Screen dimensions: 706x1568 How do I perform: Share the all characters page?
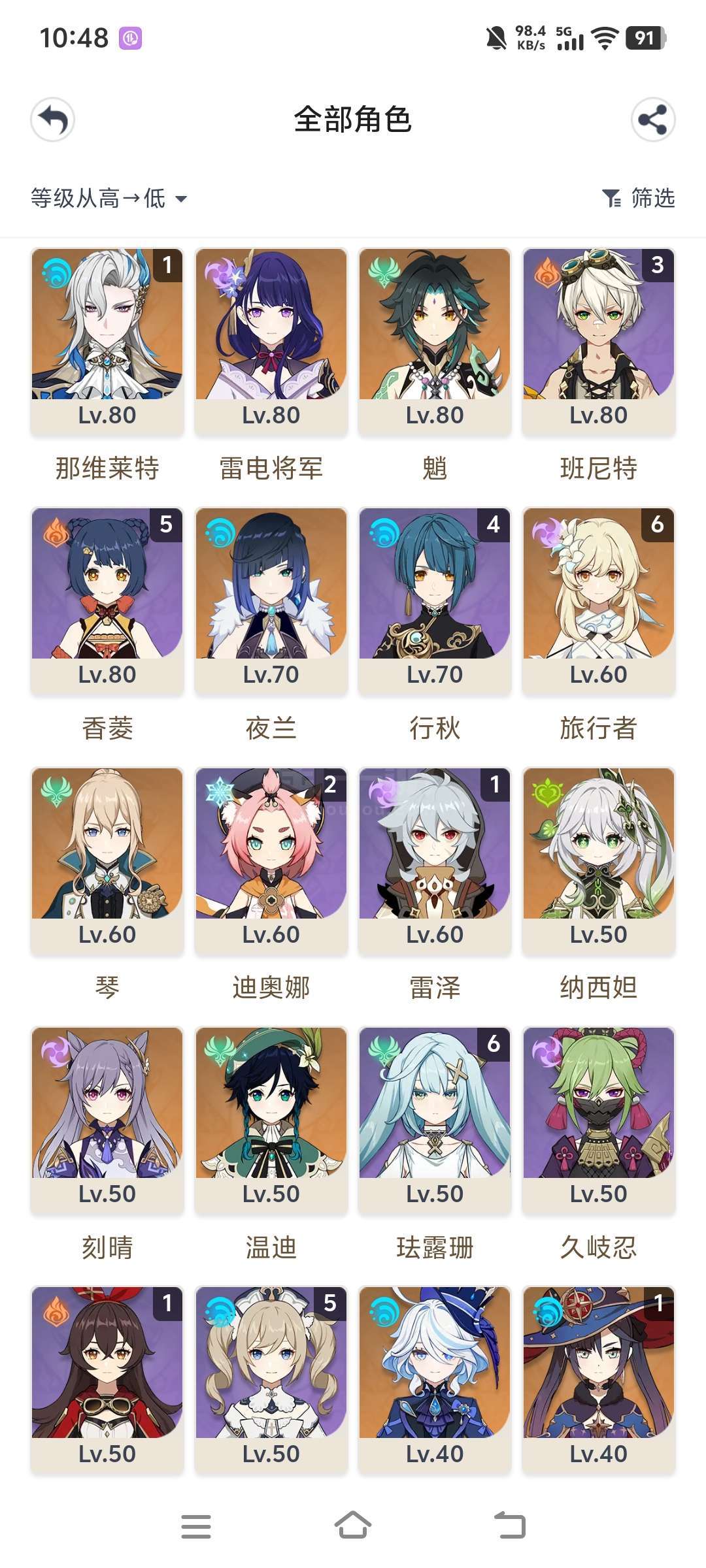652,120
